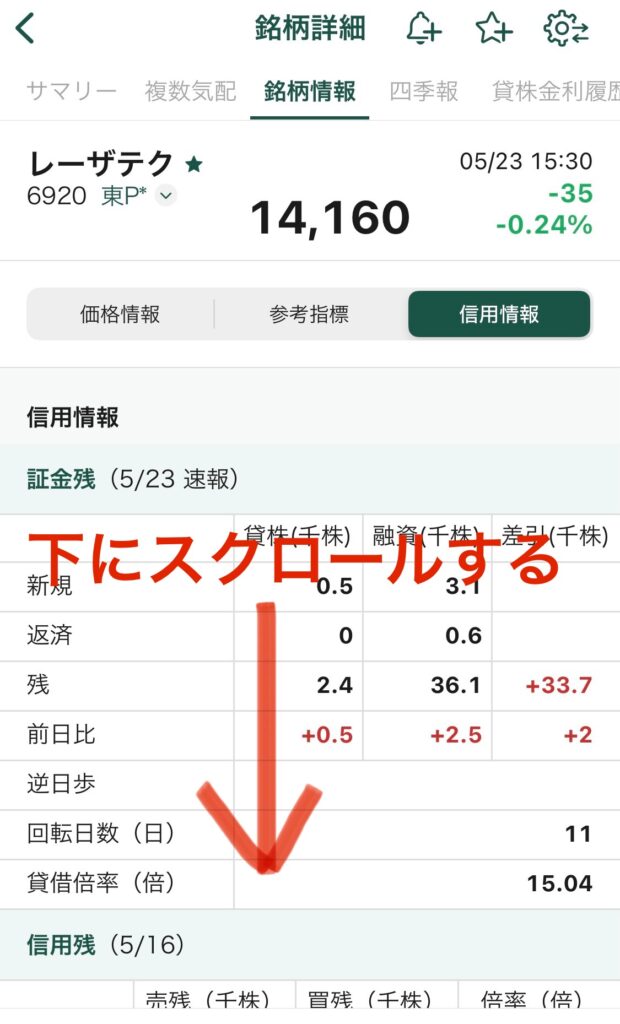This screenshot has width=620, height=1024.
Task: Select the 信用情報 segment
Action: pyautogui.click(x=499, y=314)
